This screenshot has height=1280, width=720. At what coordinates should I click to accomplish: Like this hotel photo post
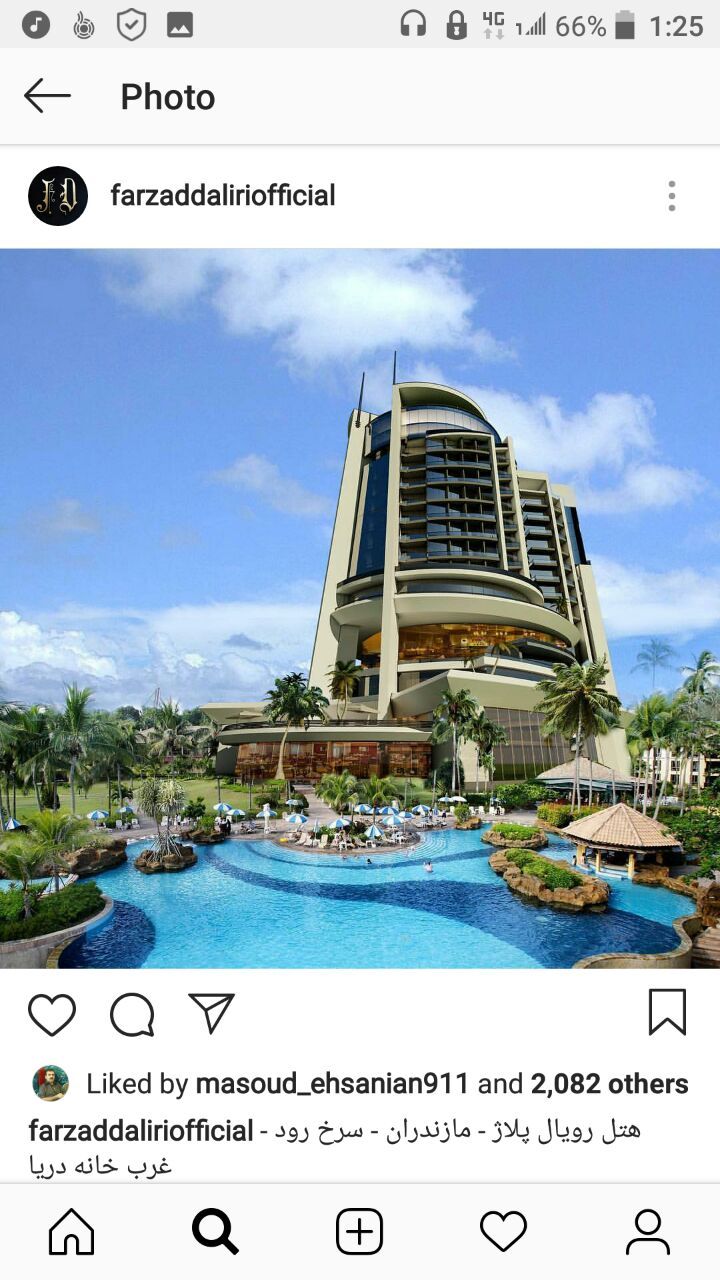(x=52, y=1014)
